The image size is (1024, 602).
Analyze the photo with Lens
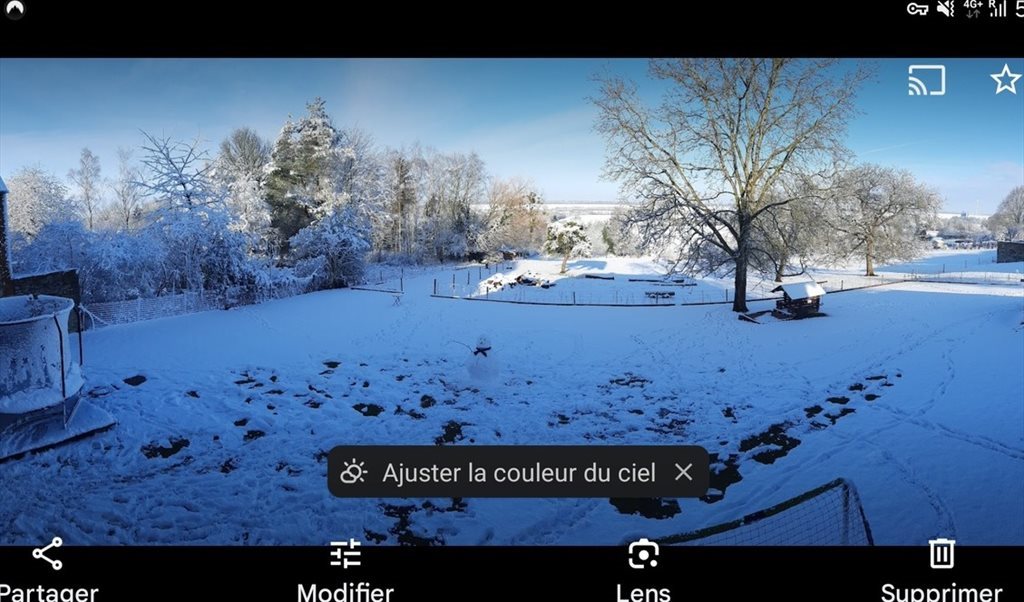click(x=643, y=568)
